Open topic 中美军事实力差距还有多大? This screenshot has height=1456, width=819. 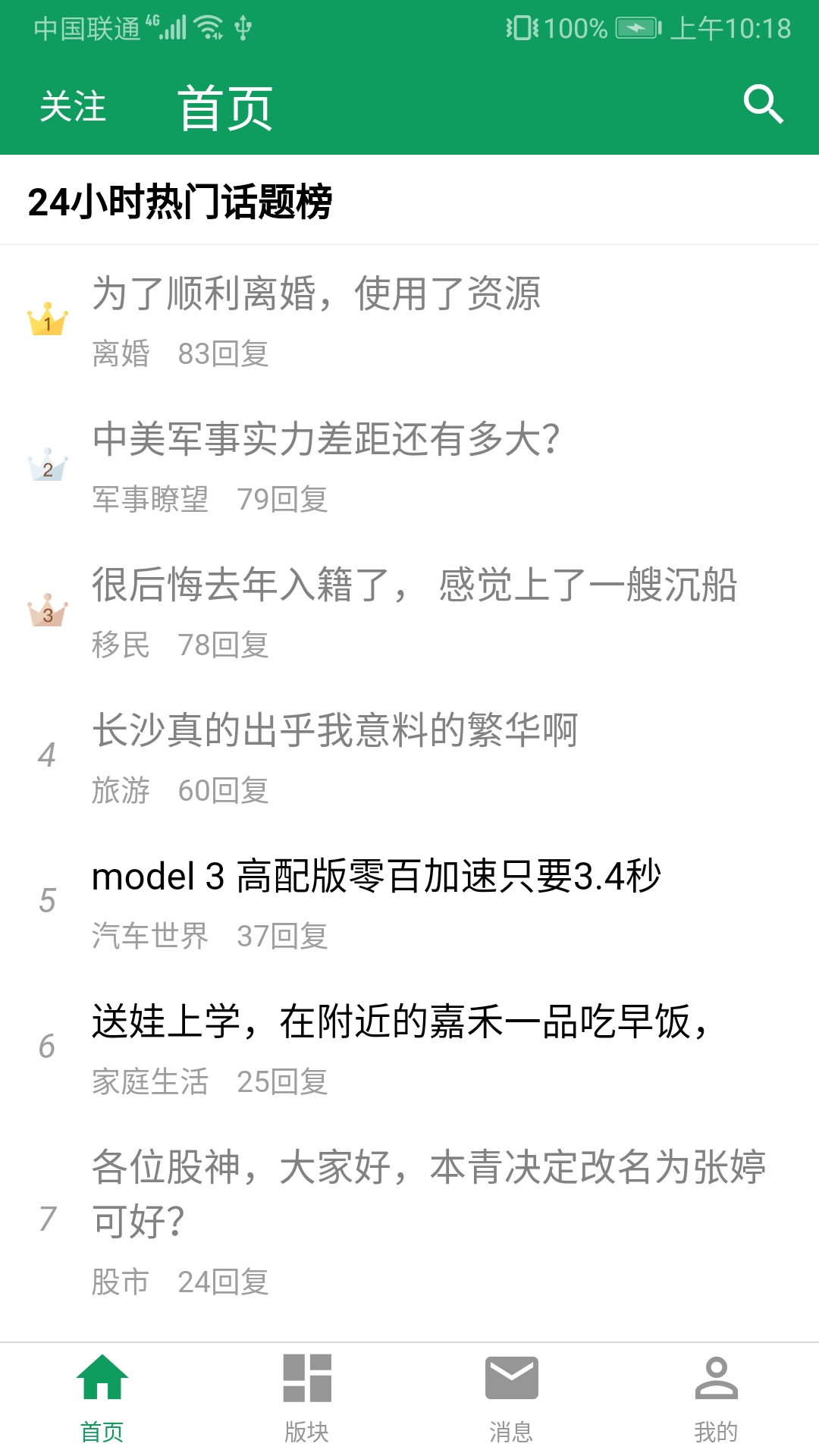(326, 440)
